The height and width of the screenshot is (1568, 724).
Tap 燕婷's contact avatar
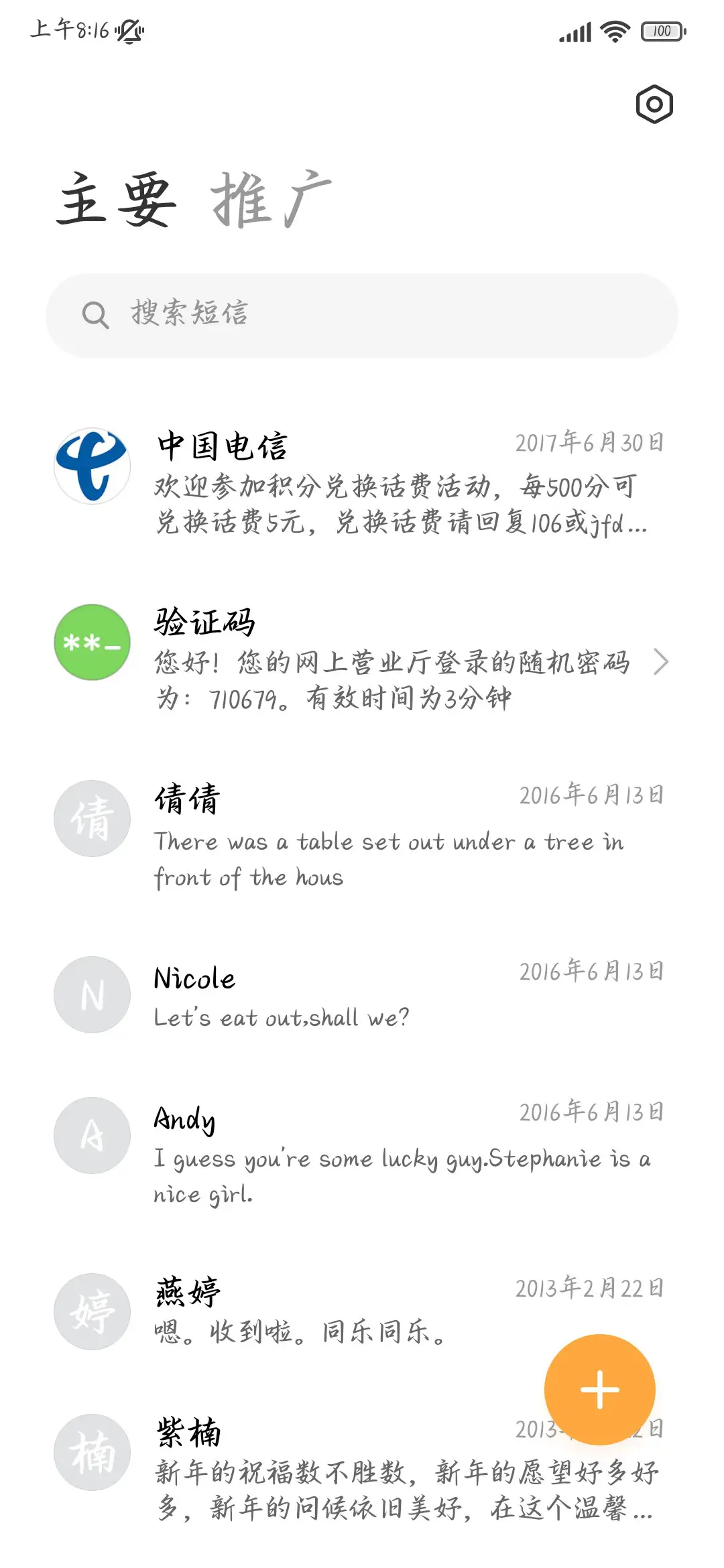[92, 1312]
